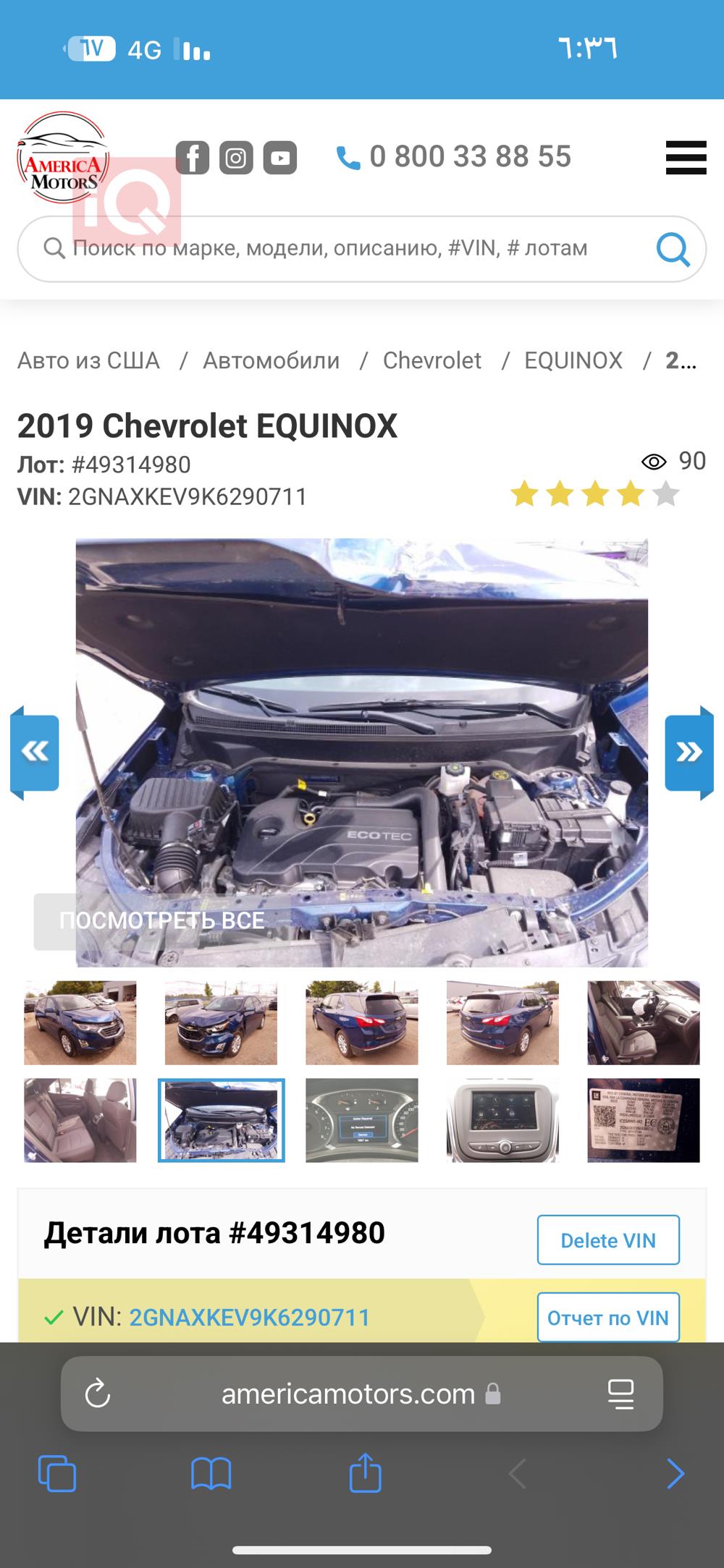Image resolution: width=724 pixels, height=1568 pixels.
Task: Show the previous photo with the left arrow
Action: pyautogui.click(x=35, y=753)
